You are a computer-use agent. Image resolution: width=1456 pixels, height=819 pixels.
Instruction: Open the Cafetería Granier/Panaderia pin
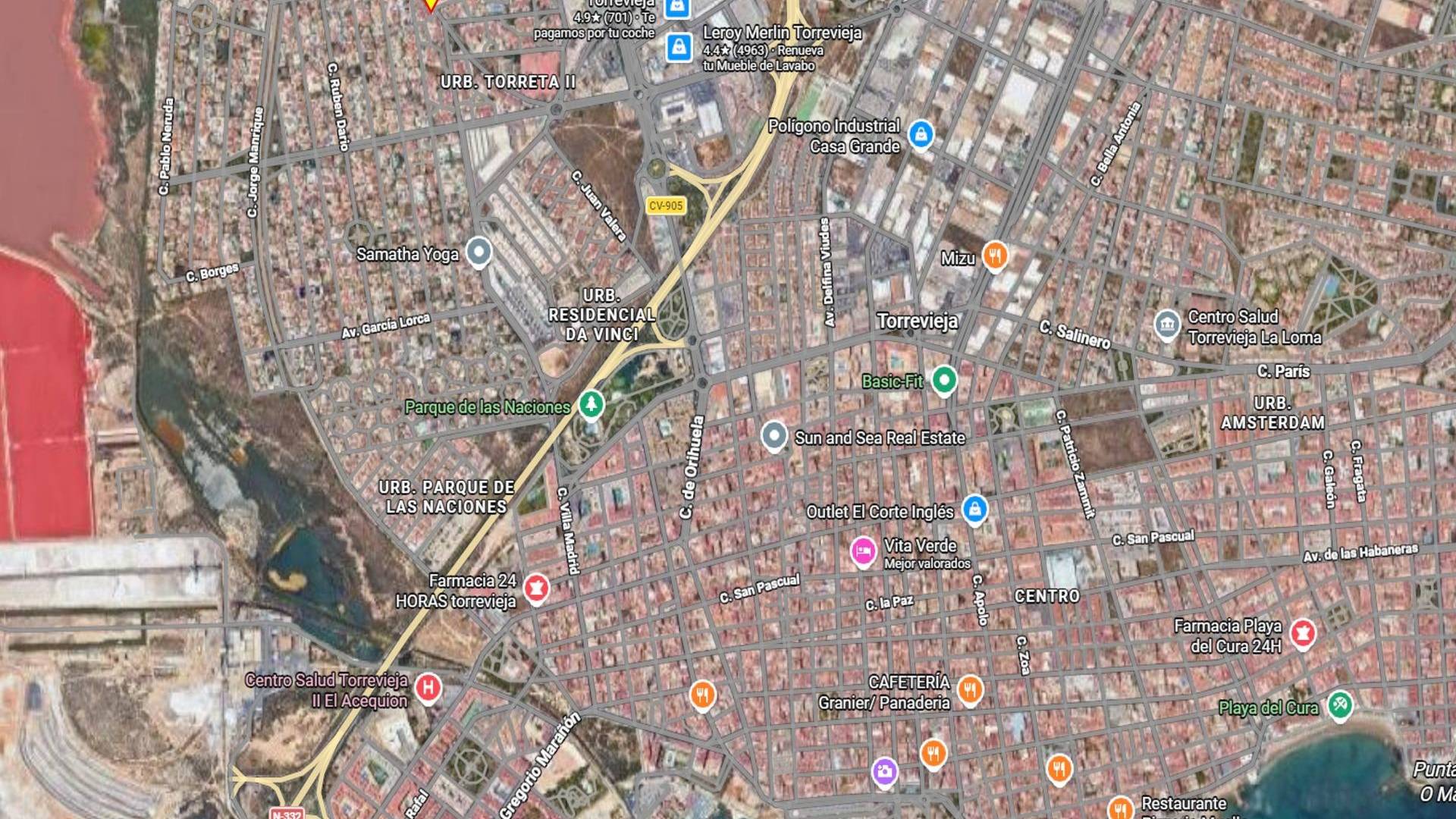point(970,689)
